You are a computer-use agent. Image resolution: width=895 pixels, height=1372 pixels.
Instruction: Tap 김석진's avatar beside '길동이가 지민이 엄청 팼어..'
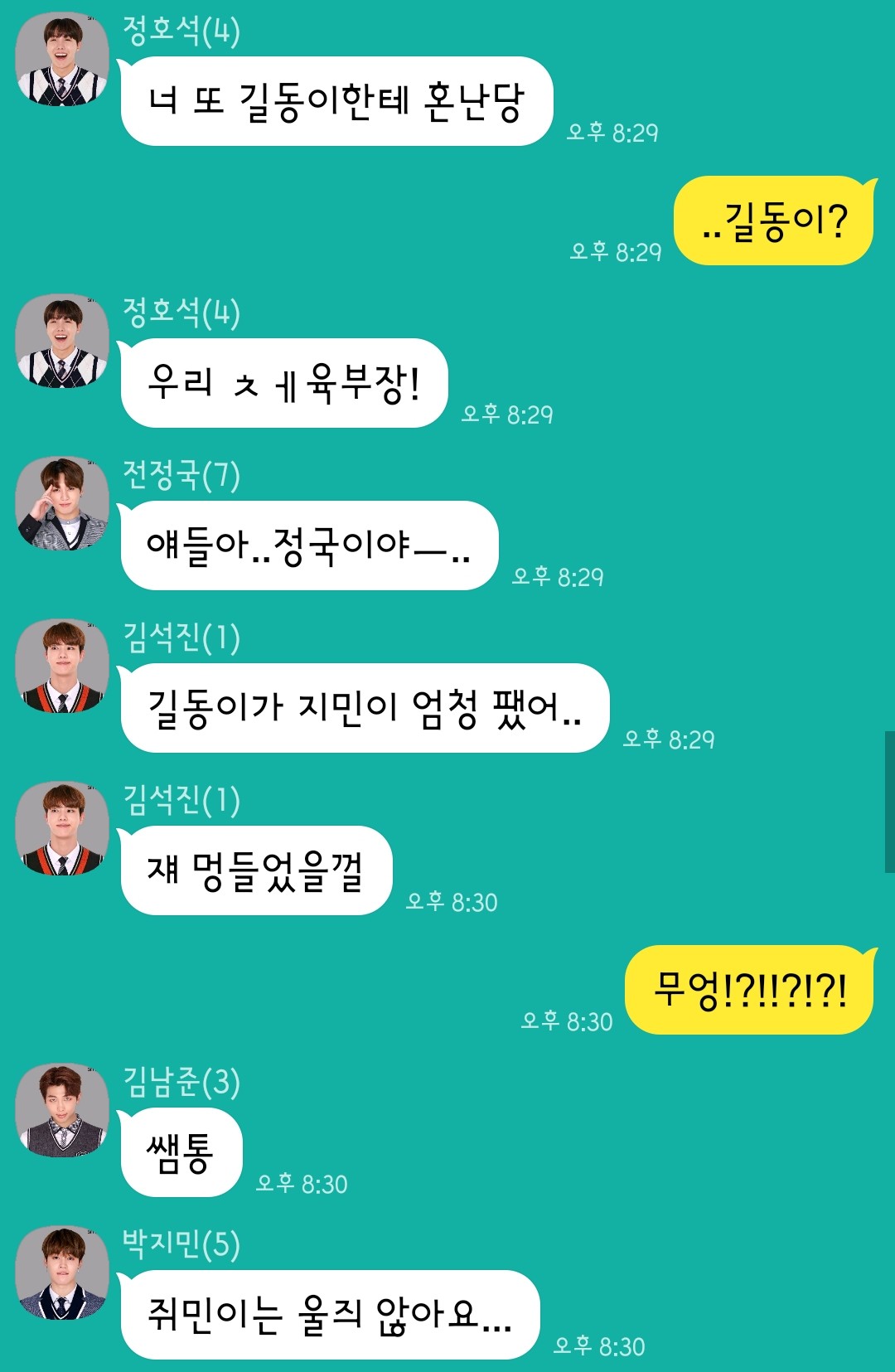coord(62,667)
